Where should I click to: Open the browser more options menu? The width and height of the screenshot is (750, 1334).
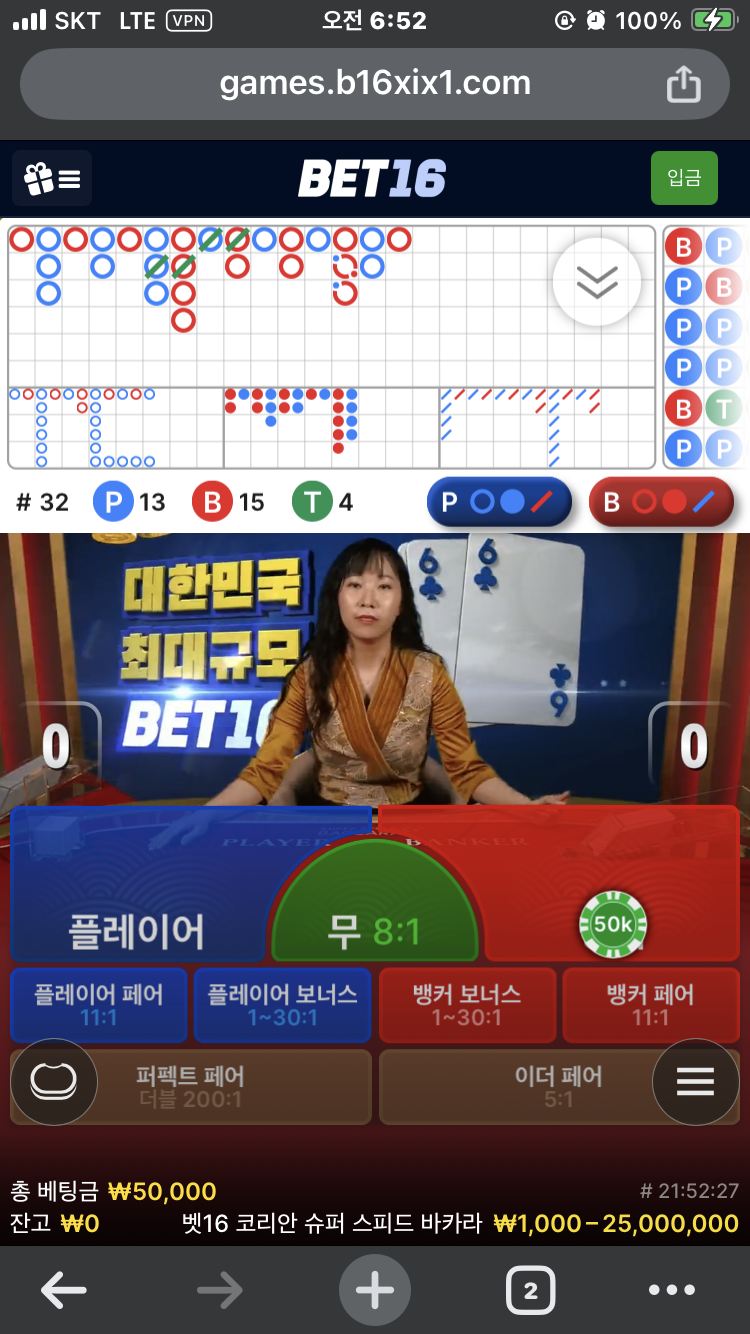672,1291
